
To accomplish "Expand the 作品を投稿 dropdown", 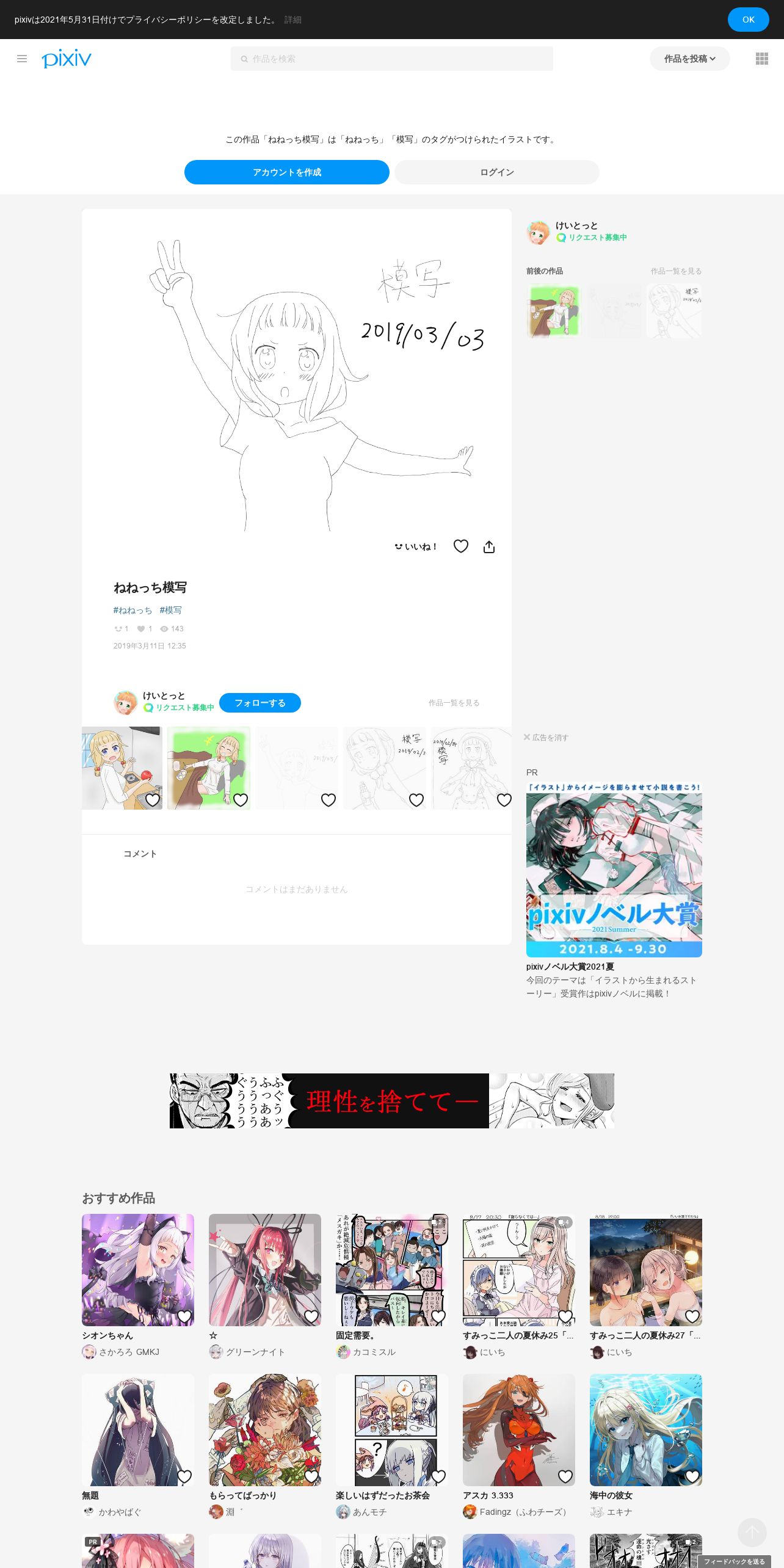I will pos(689,59).
